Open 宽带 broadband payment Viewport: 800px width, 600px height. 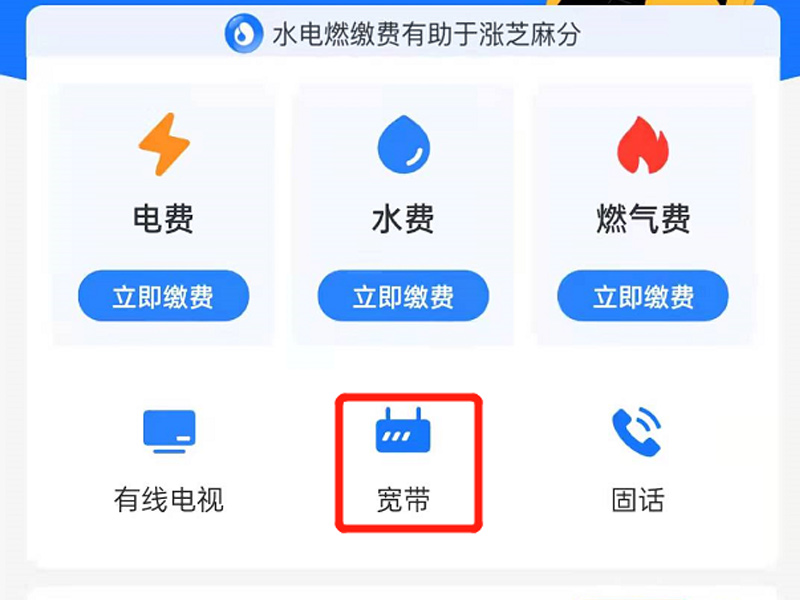pyautogui.click(x=404, y=460)
